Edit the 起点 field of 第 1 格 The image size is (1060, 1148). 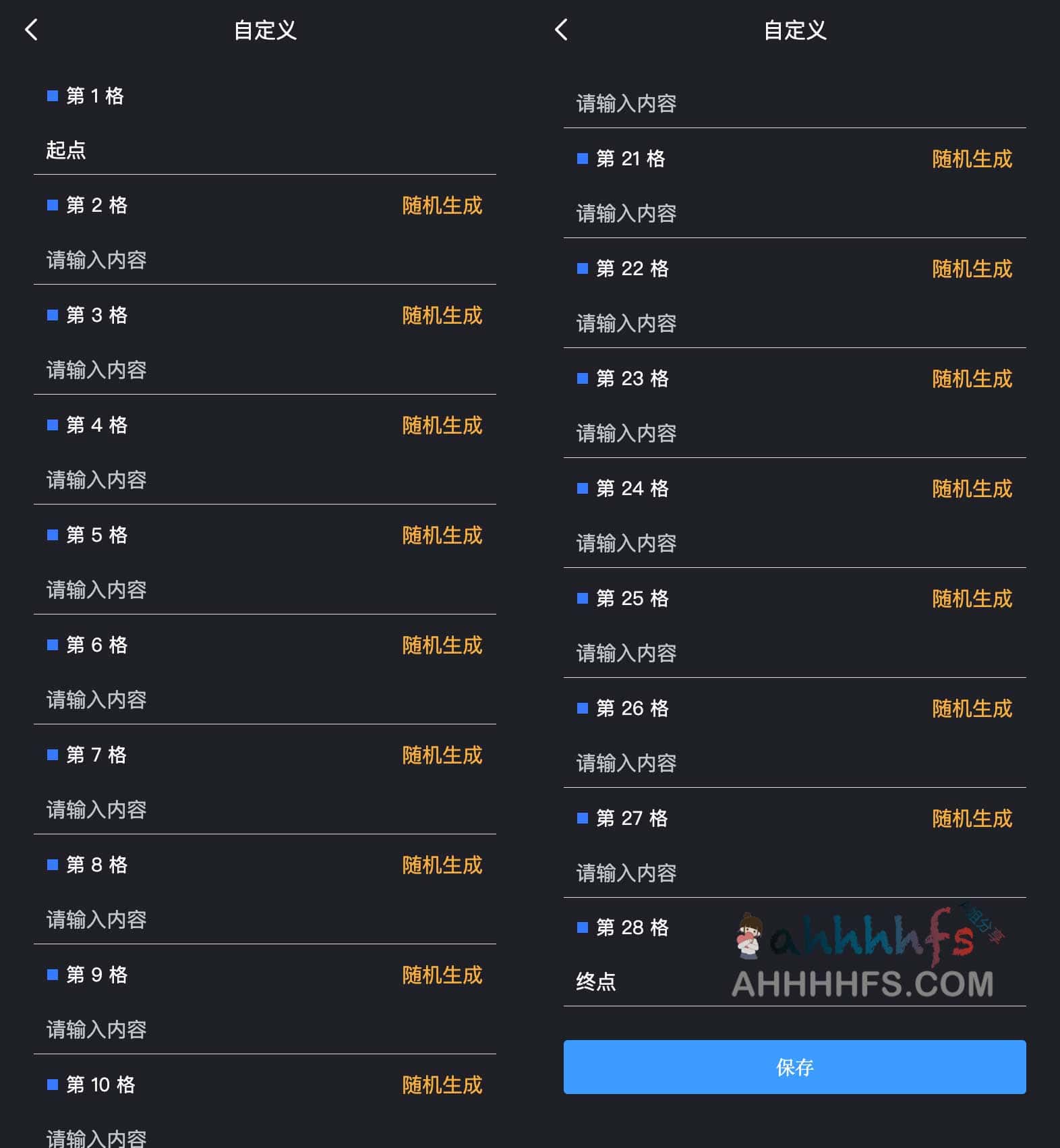[264, 150]
